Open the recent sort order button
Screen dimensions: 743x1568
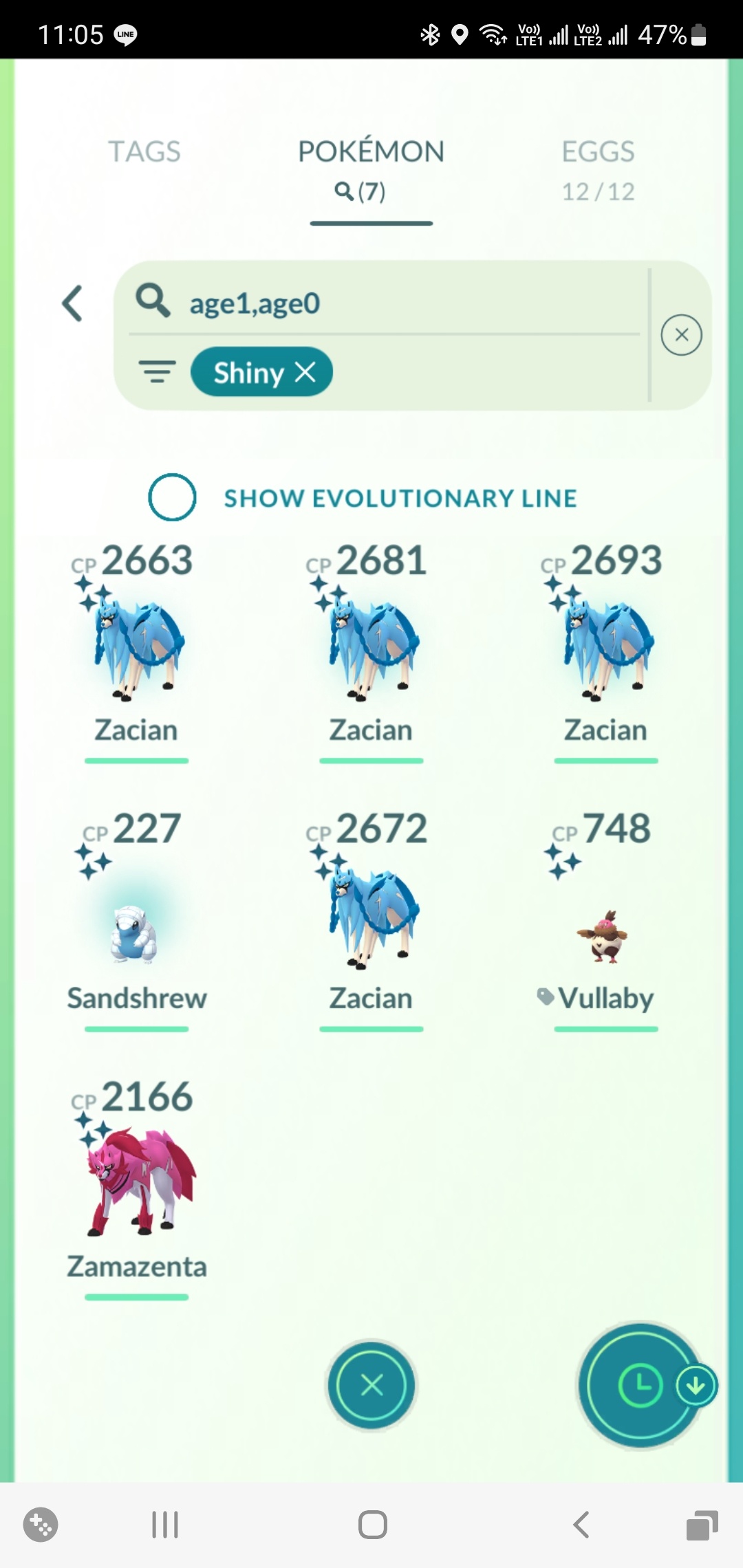tap(640, 1385)
